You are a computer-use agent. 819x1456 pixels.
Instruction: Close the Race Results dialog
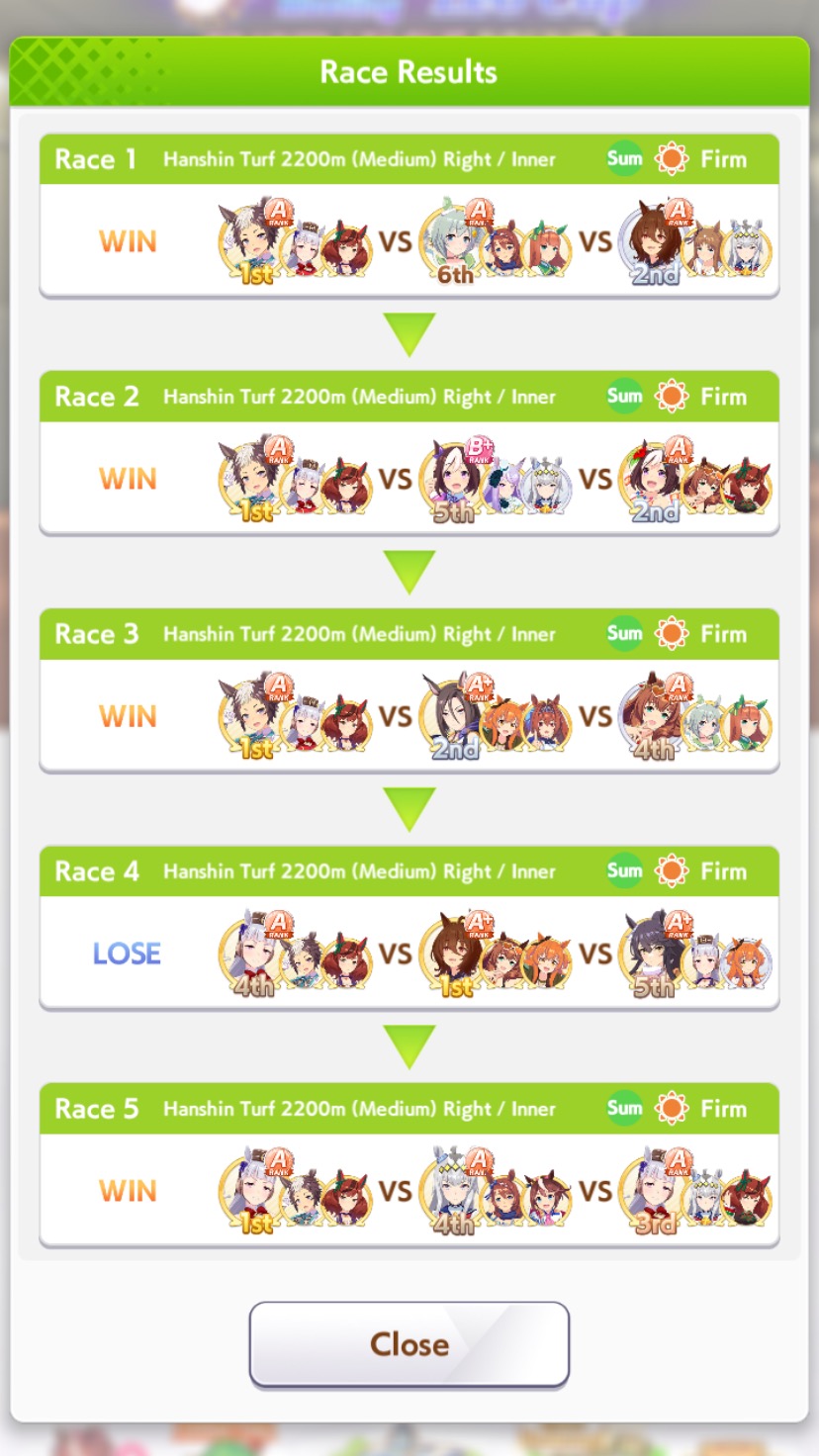tap(409, 1343)
